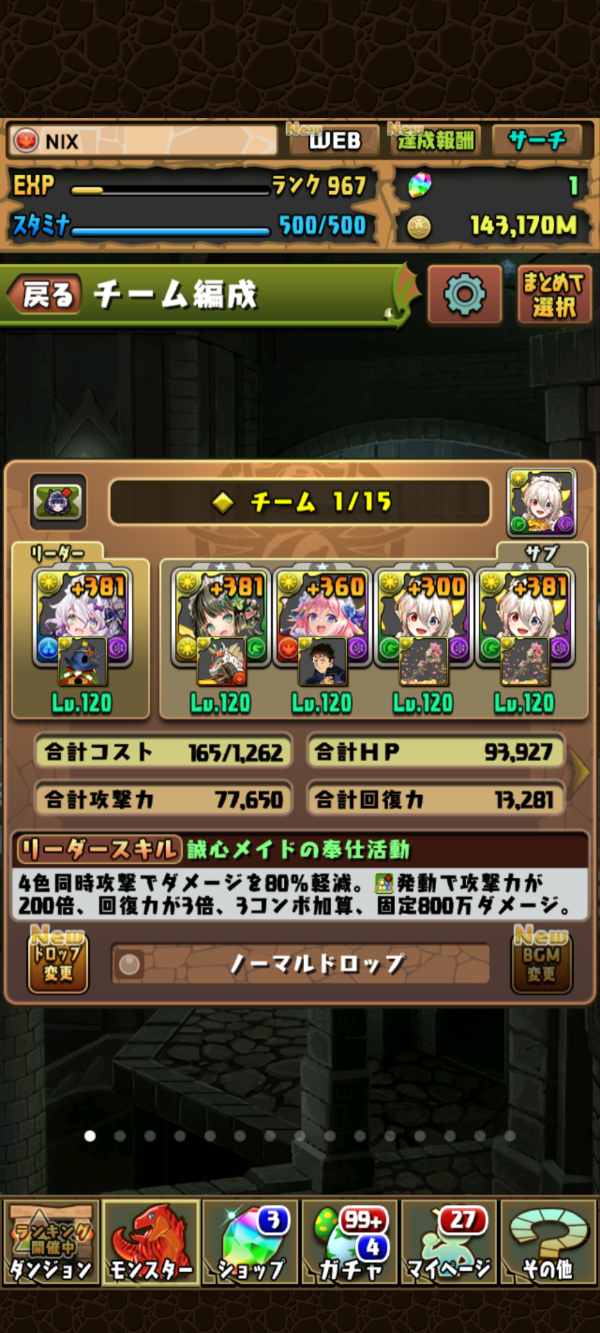This screenshot has width=600, height=1333.
Task: Tap the helper monster icon above サブ
Action: pyautogui.click(x=541, y=503)
